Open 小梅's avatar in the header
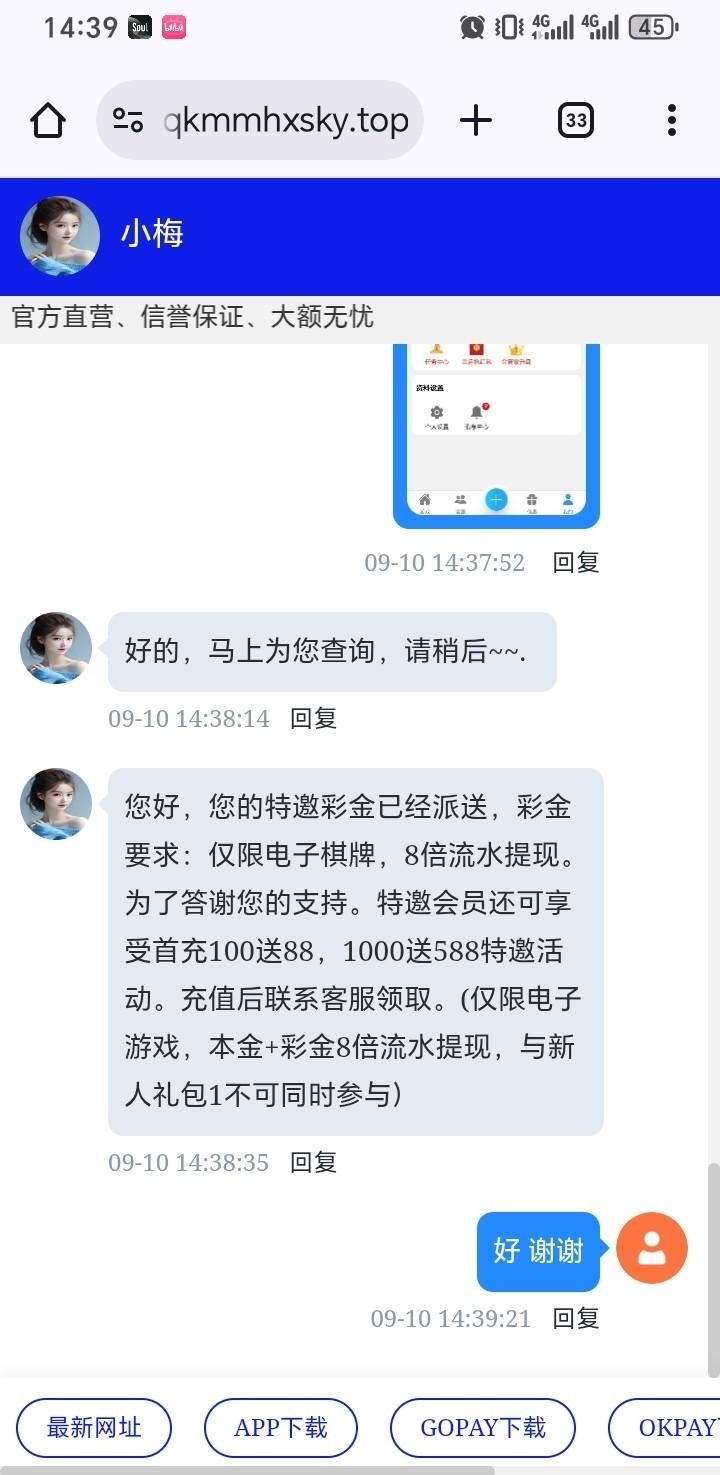Screen dimensions: 720x1475 click(x=60, y=236)
